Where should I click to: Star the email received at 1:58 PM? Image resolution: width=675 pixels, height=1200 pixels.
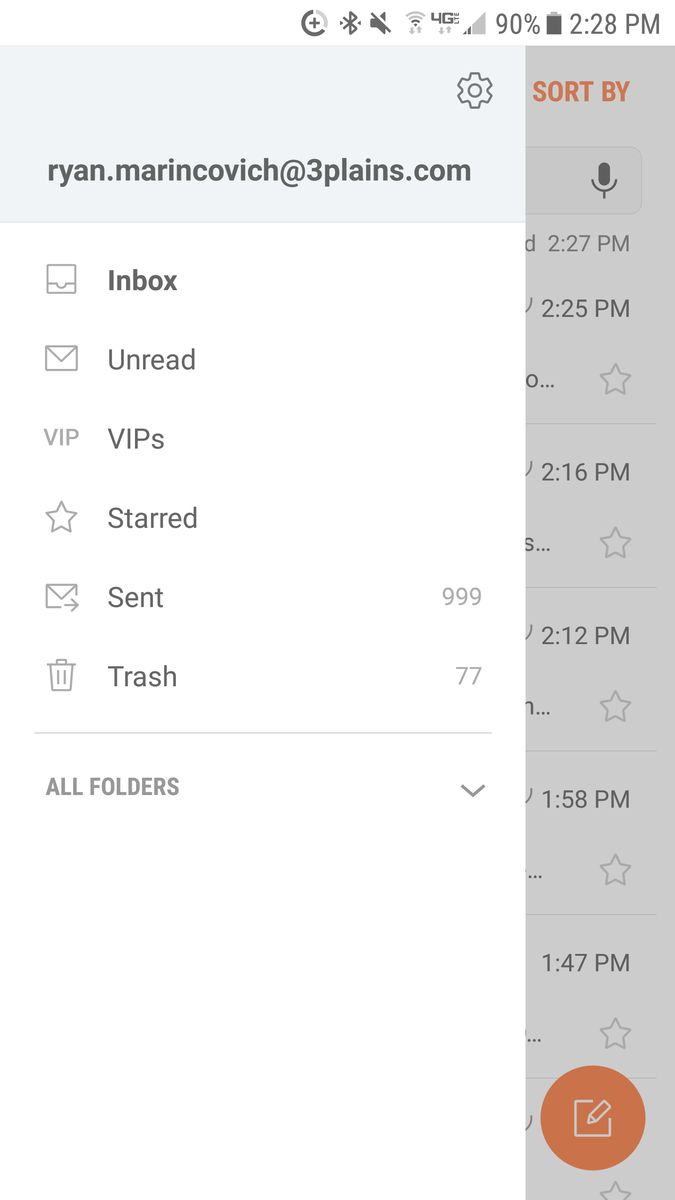click(x=615, y=870)
